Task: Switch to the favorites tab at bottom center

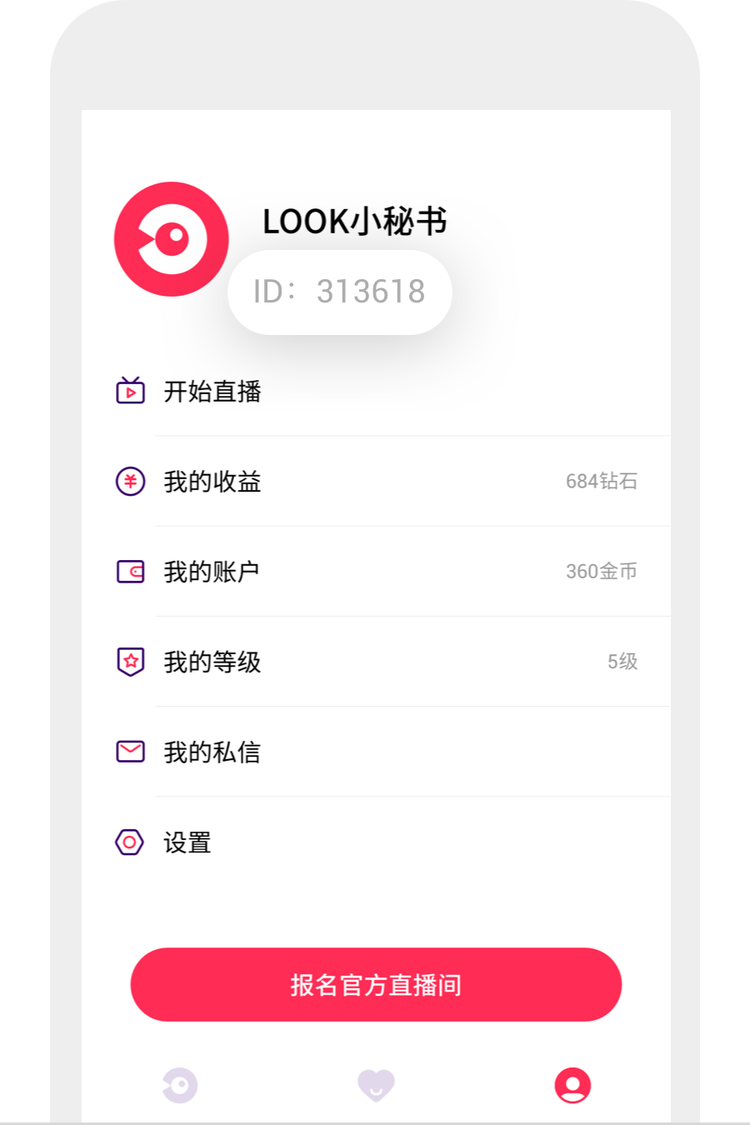Action: pos(375,1086)
